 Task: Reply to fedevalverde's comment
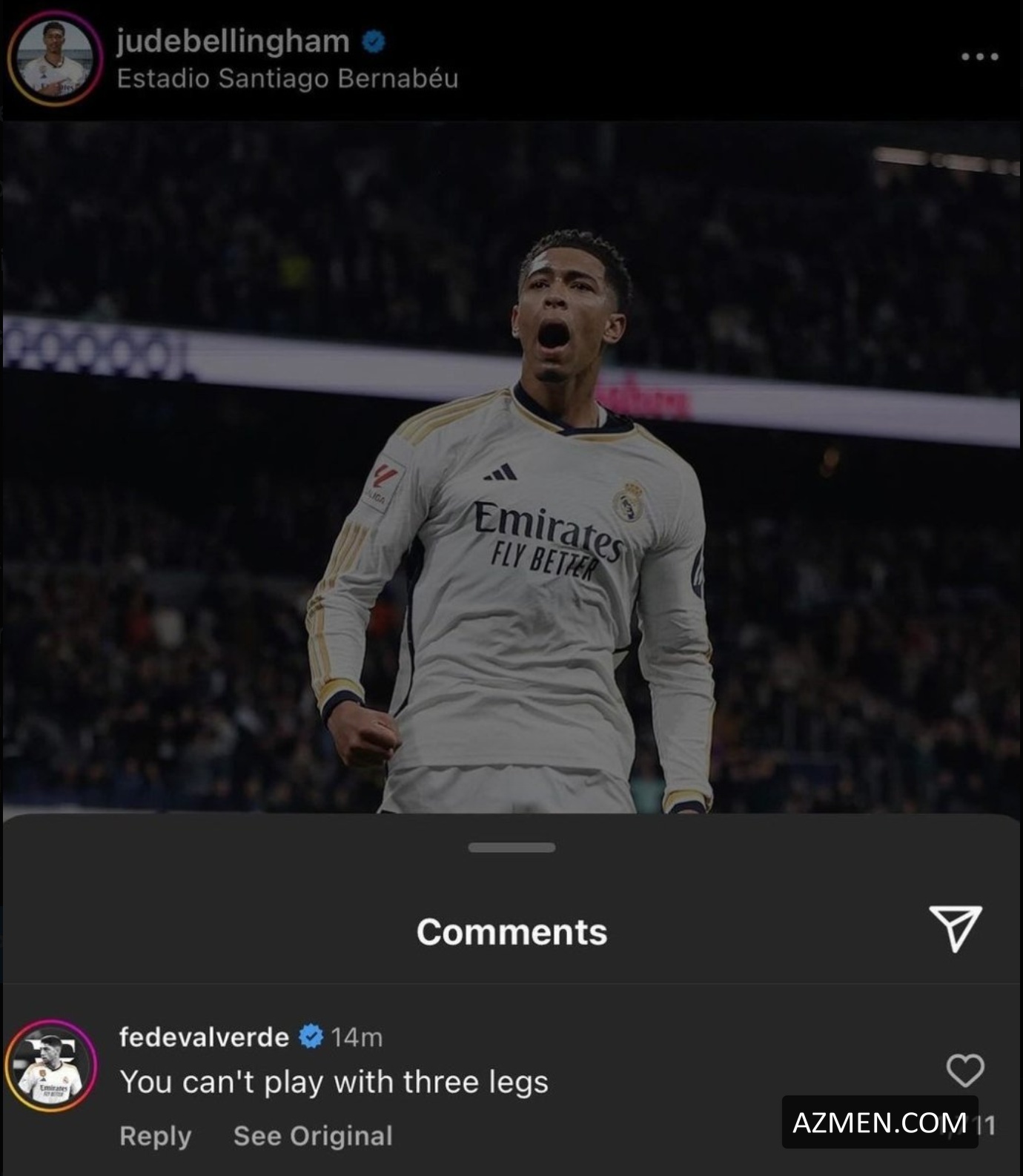(156, 1135)
